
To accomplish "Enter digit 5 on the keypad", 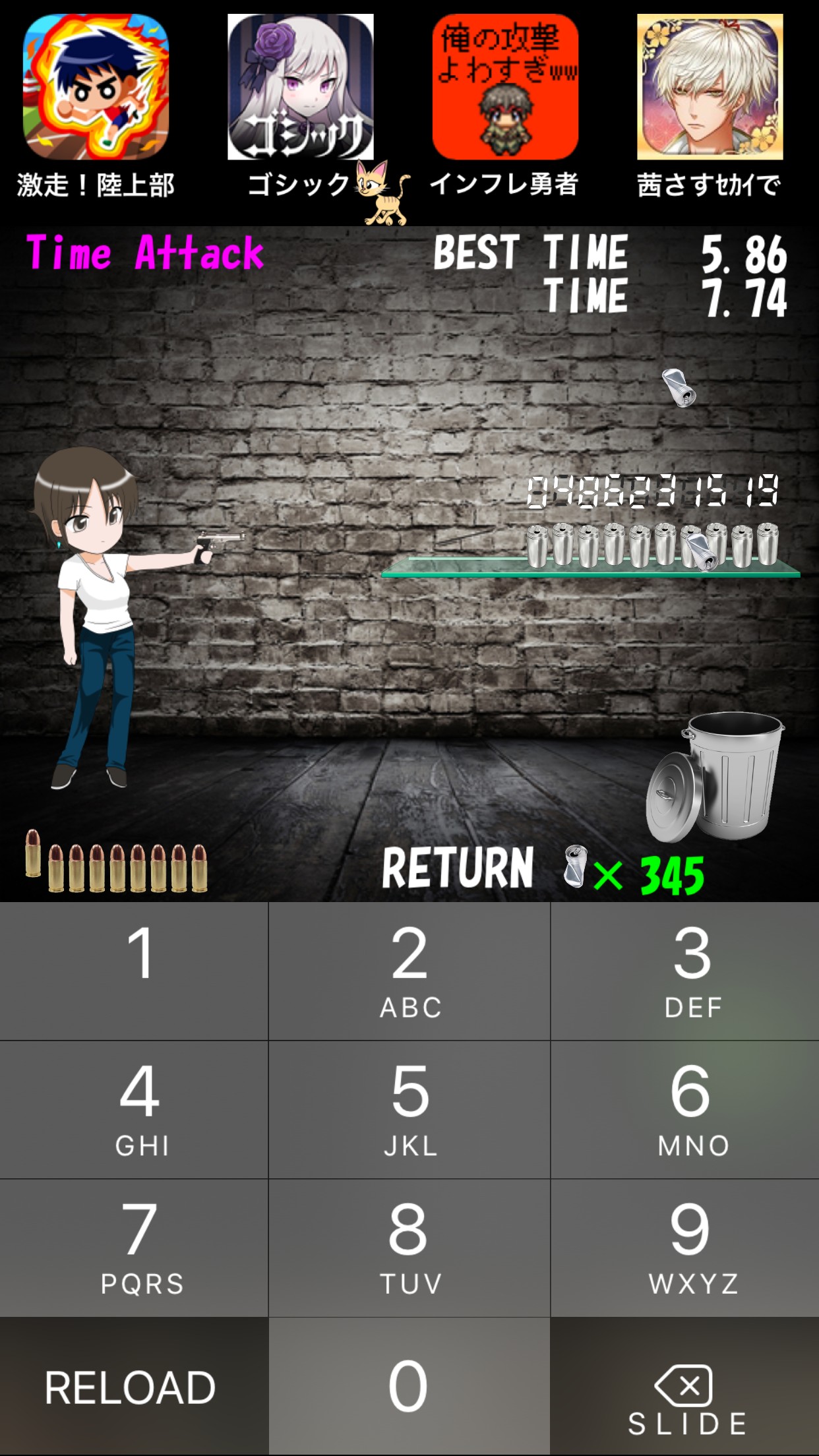I will tap(409, 1109).
